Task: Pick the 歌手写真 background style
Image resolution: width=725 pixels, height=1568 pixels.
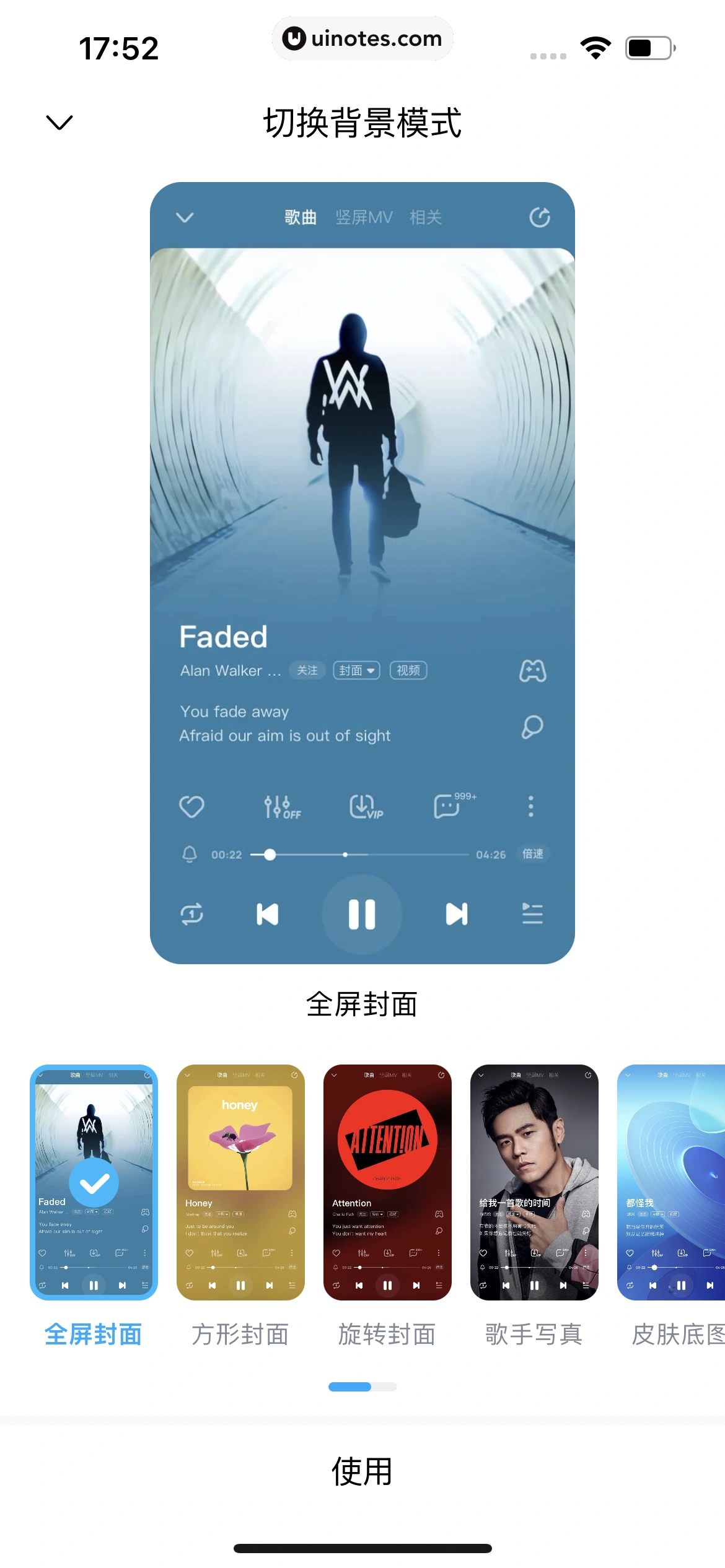Action: pyautogui.click(x=534, y=1182)
